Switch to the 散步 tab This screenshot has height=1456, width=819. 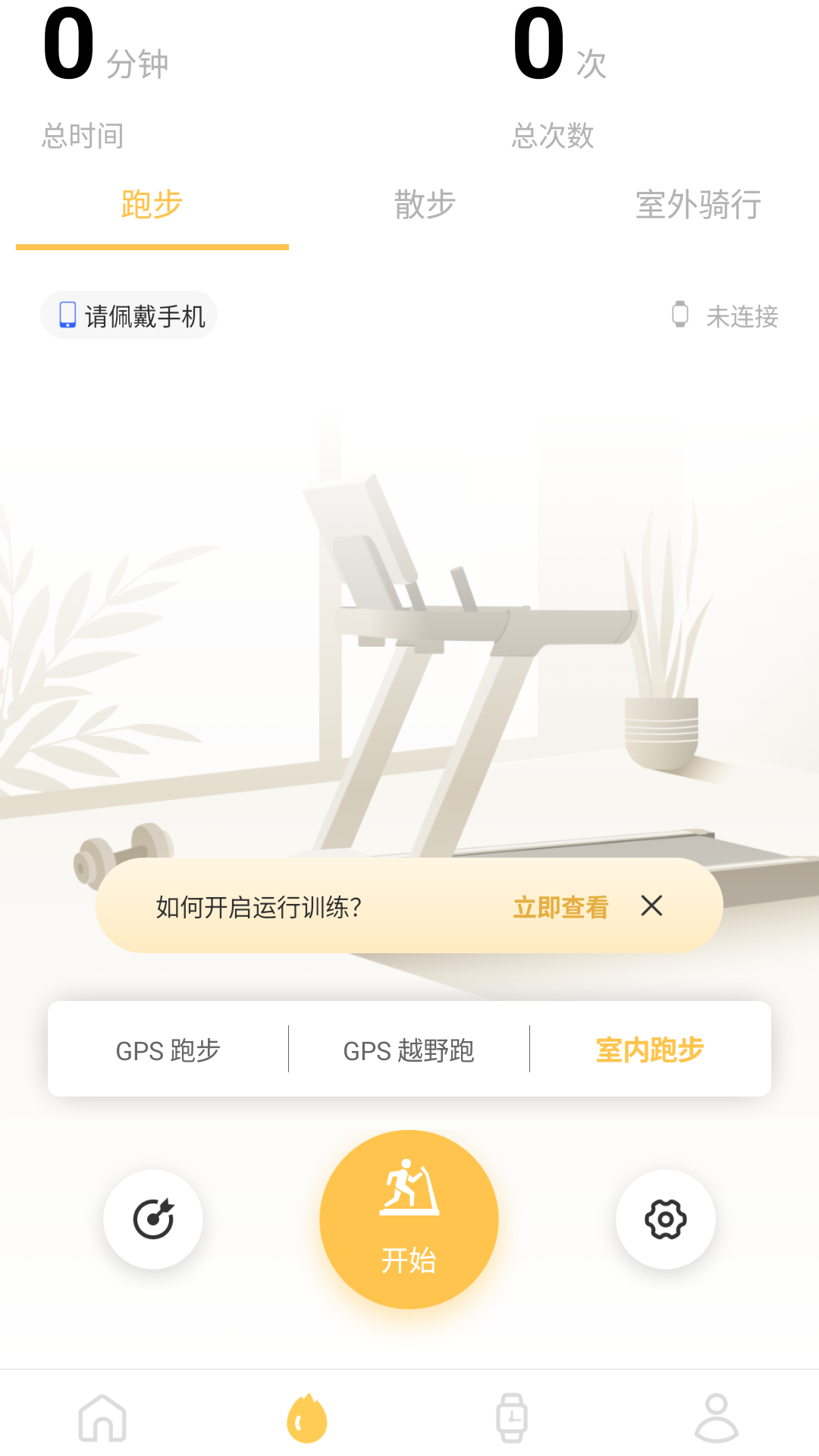click(x=425, y=205)
